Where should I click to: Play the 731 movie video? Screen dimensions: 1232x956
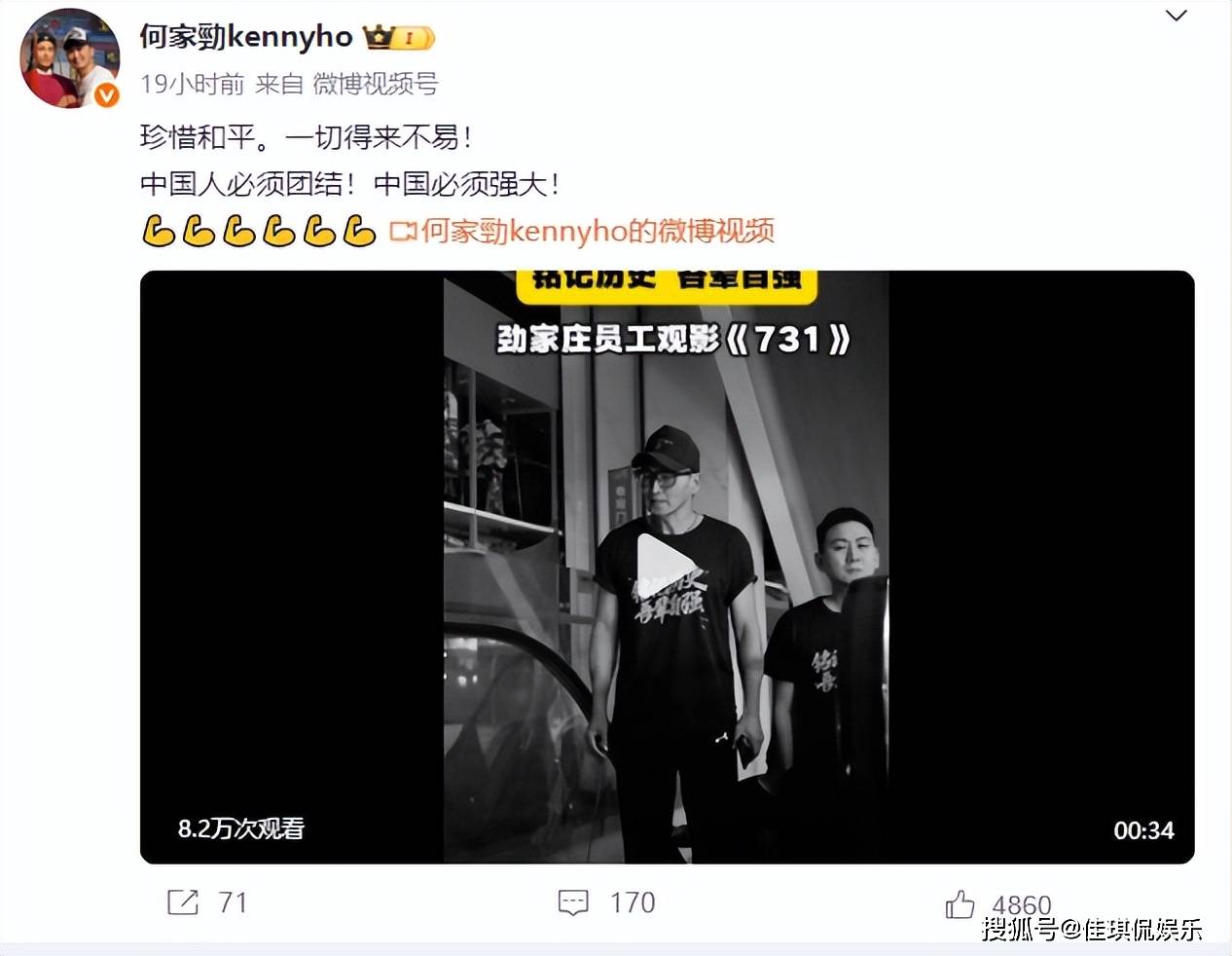[x=666, y=567]
